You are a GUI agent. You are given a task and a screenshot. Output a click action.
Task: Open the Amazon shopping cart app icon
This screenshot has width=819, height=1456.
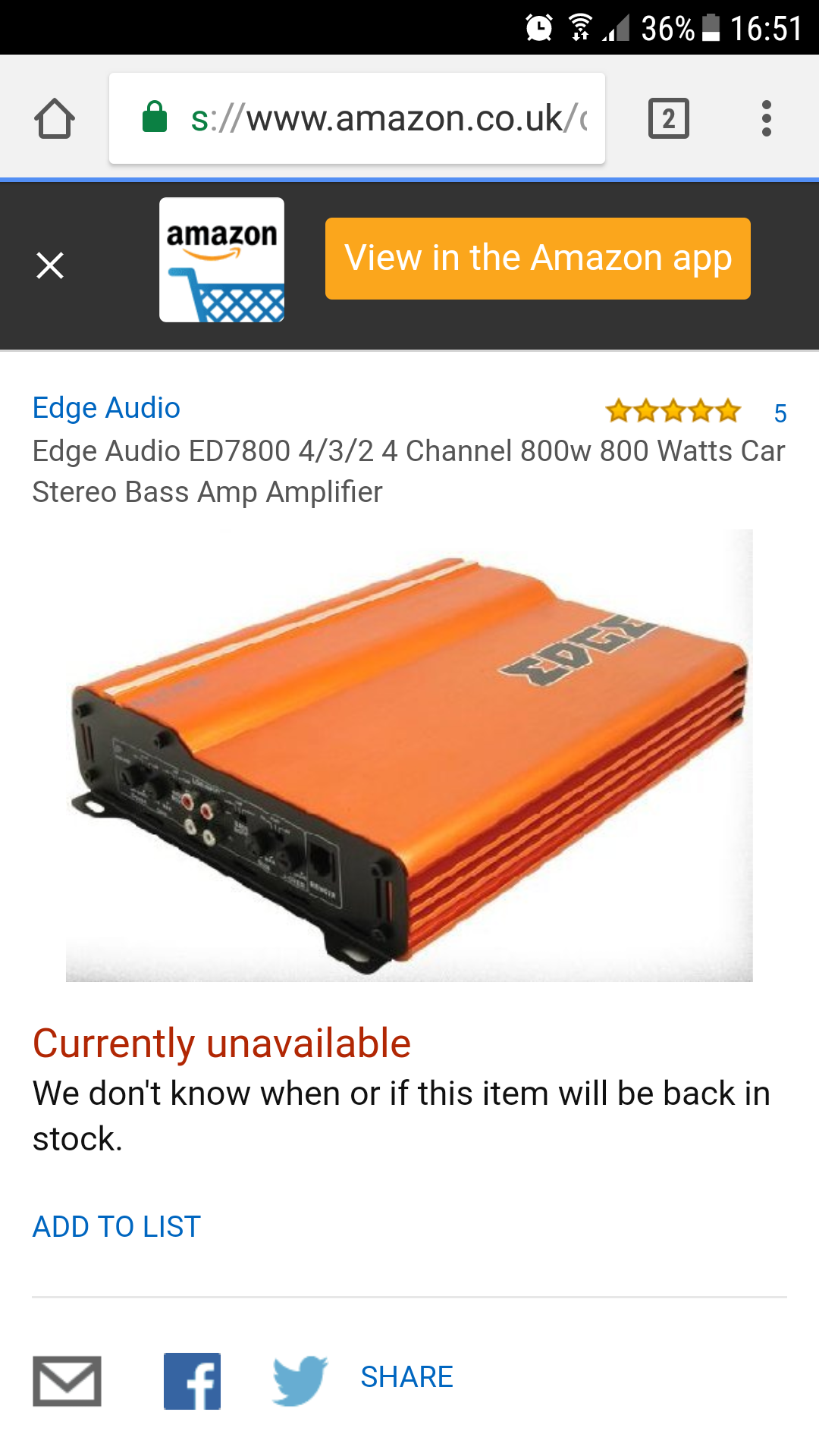pos(221,258)
